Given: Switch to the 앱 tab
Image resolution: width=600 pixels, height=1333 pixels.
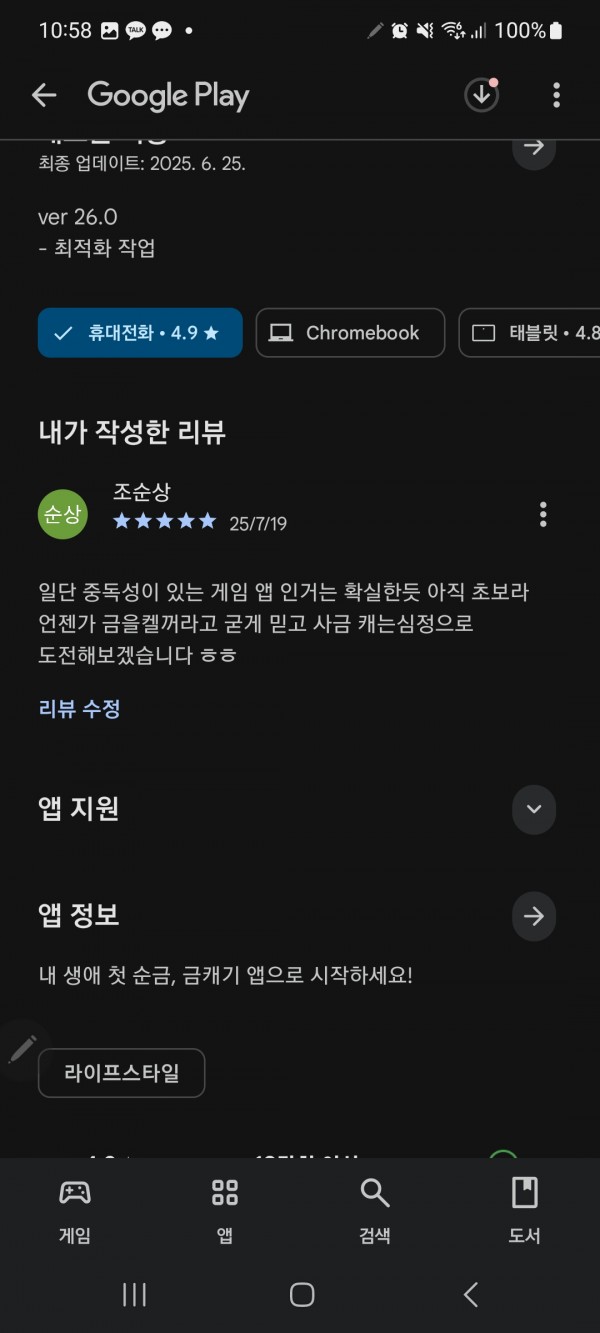Looking at the screenshot, I should [225, 1210].
